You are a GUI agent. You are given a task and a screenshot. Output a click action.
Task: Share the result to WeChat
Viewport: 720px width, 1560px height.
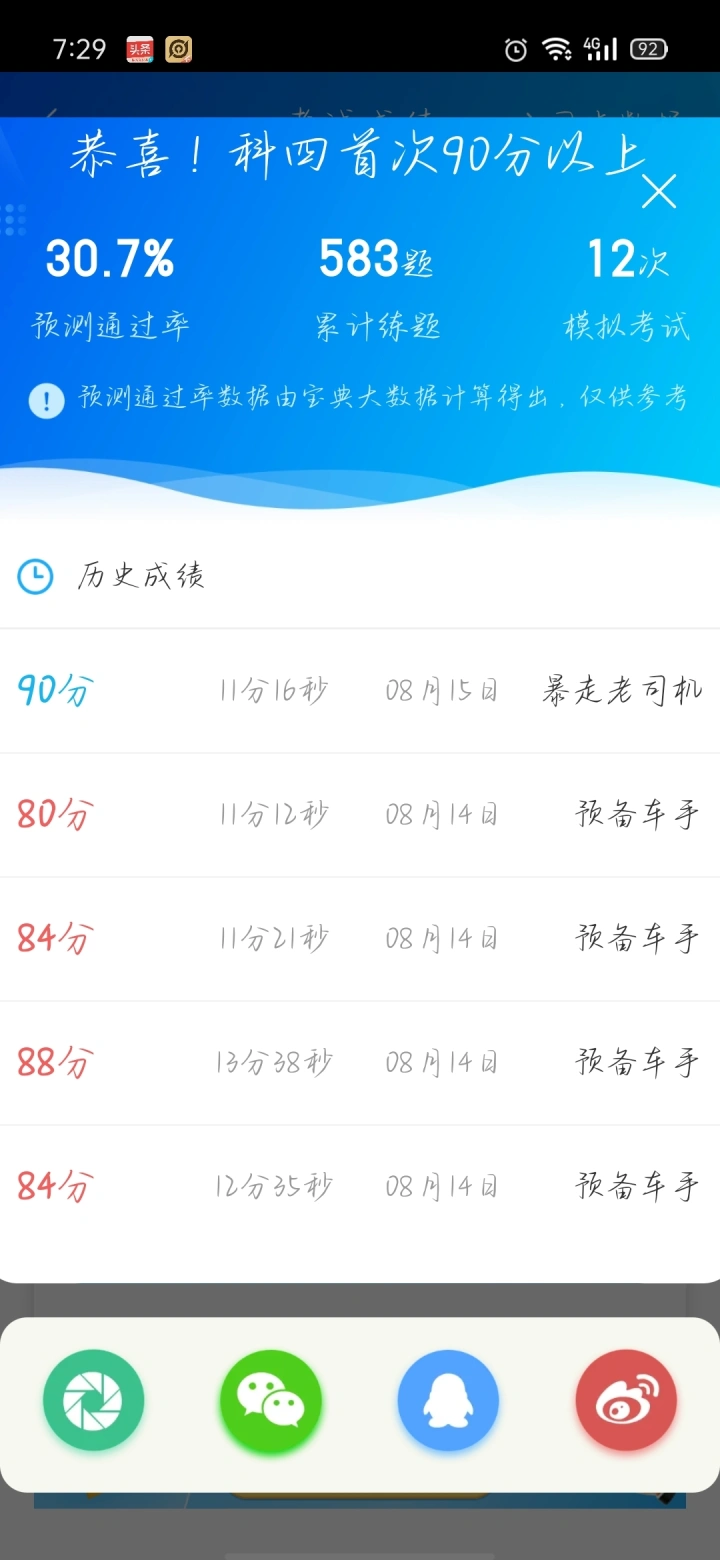coord(271,1400)
